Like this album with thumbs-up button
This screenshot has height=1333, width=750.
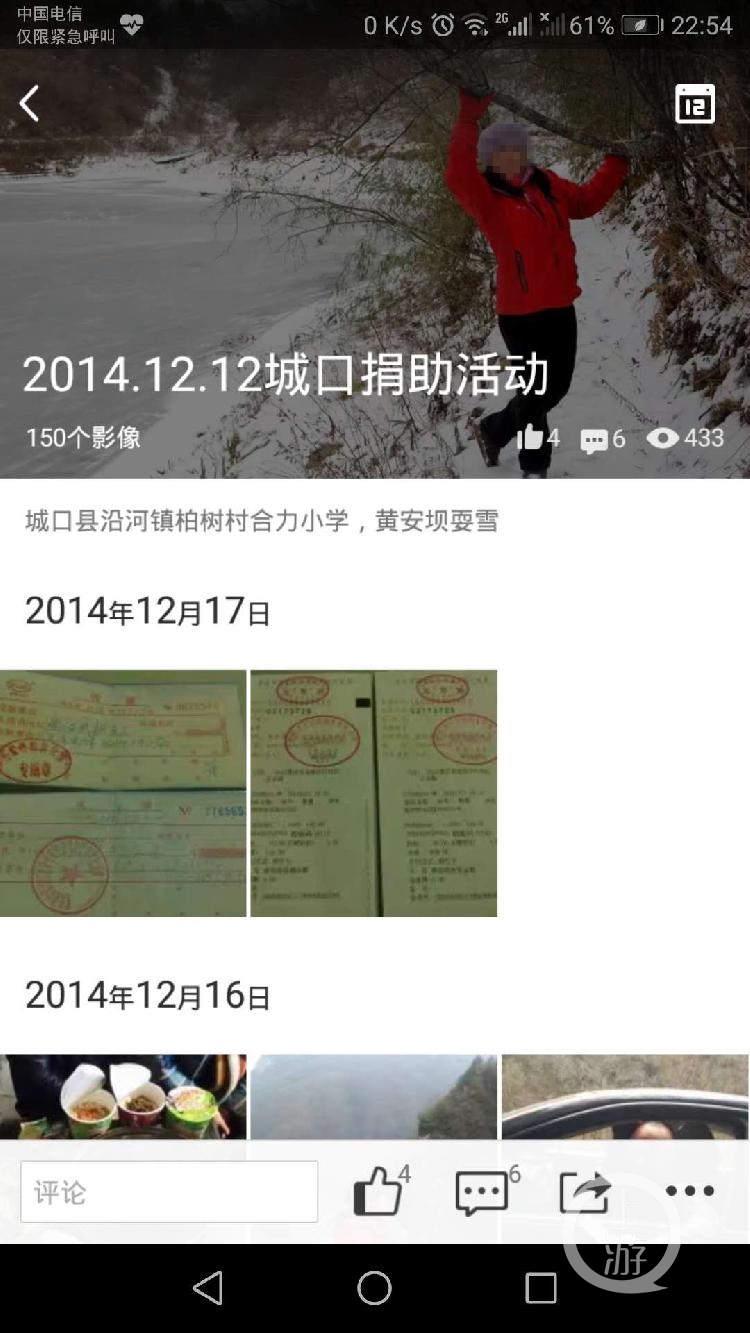(x=380, y=1191)
